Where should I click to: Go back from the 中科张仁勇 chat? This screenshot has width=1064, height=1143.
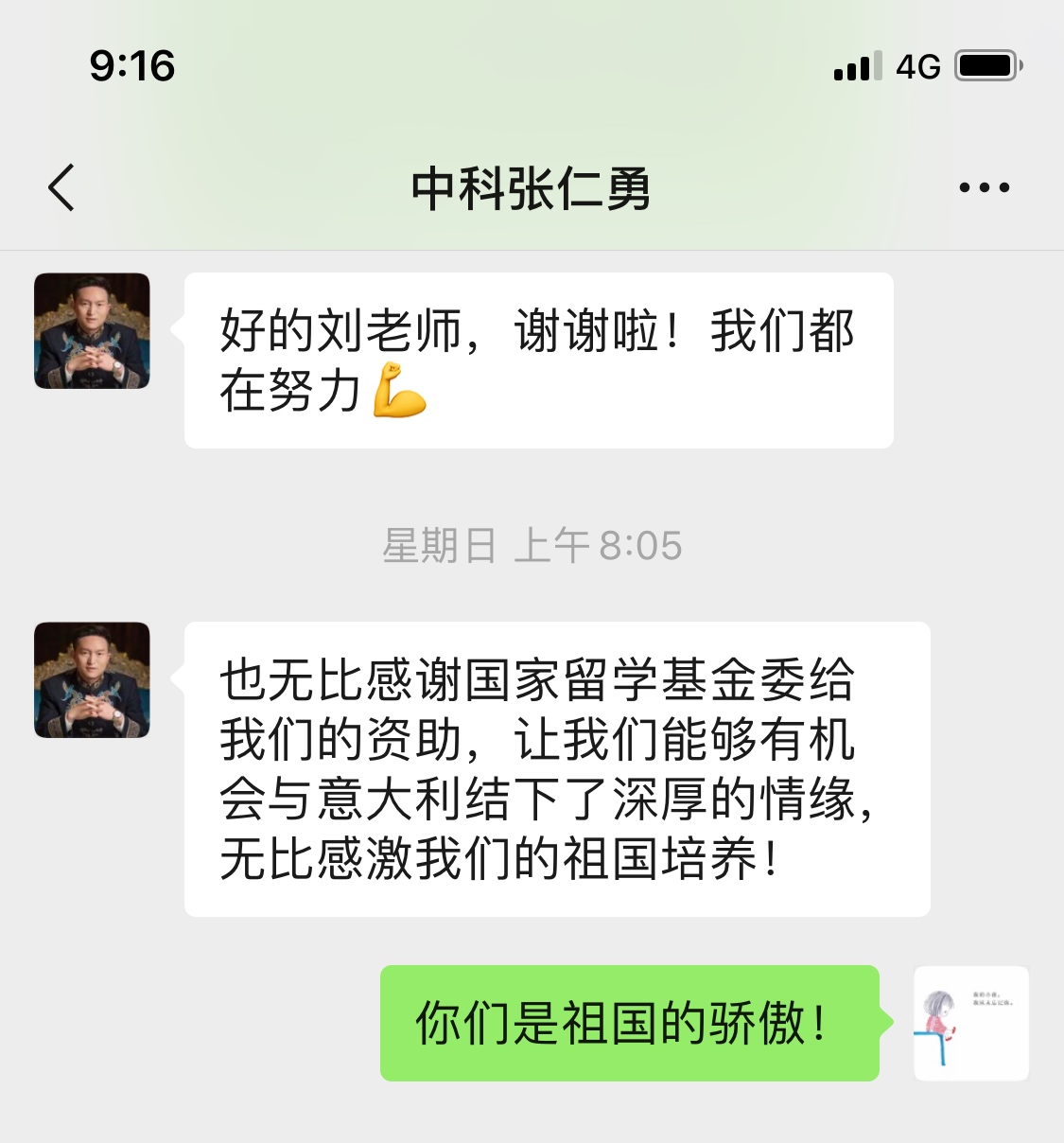point(61,187)
